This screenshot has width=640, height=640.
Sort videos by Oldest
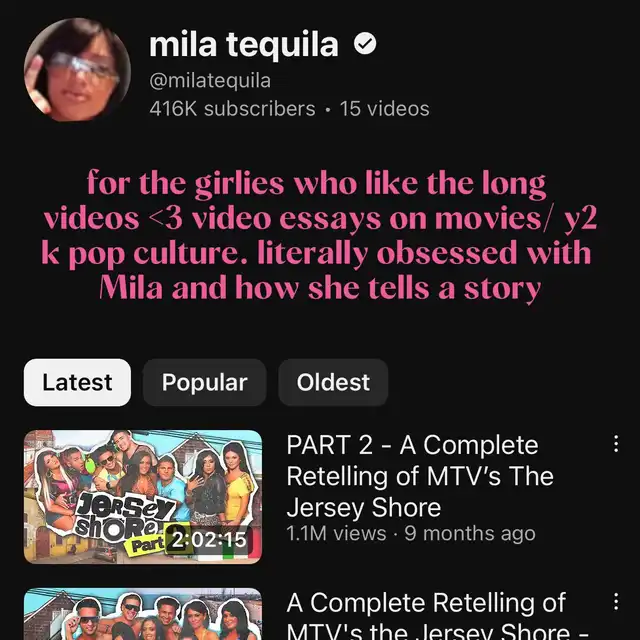(333, 382)
